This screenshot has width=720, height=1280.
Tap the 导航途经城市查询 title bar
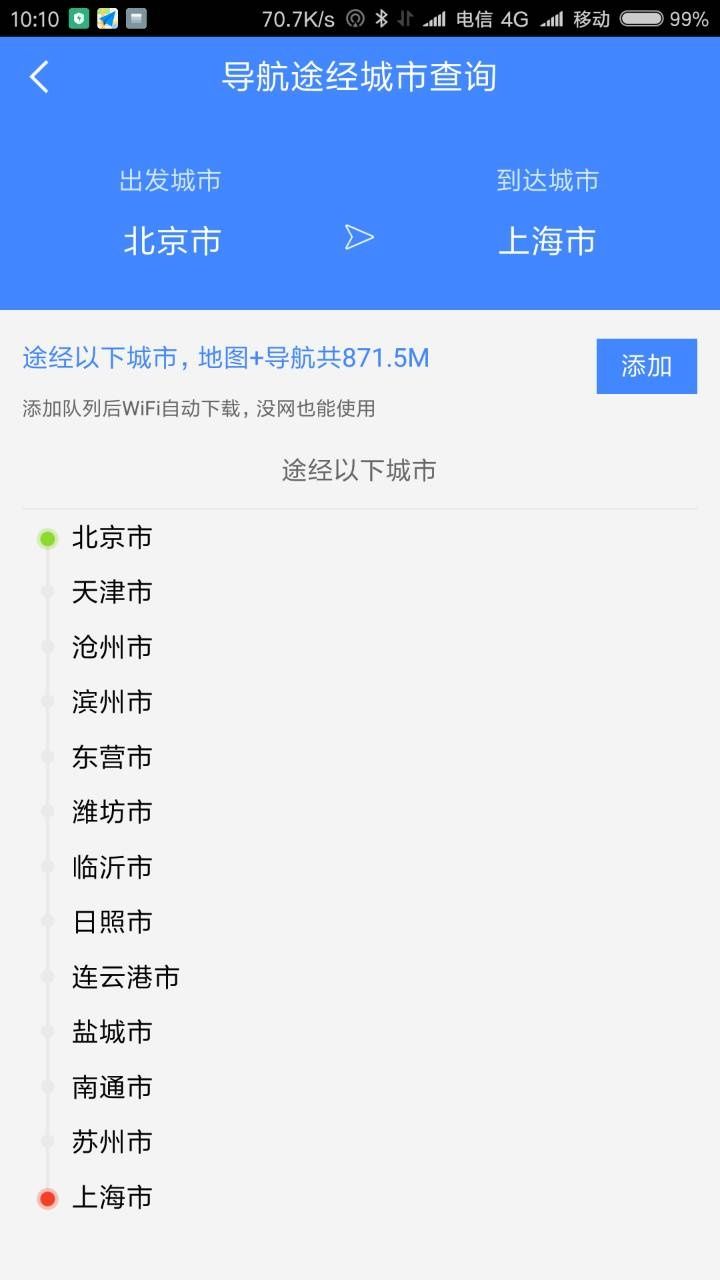point(360,77)
